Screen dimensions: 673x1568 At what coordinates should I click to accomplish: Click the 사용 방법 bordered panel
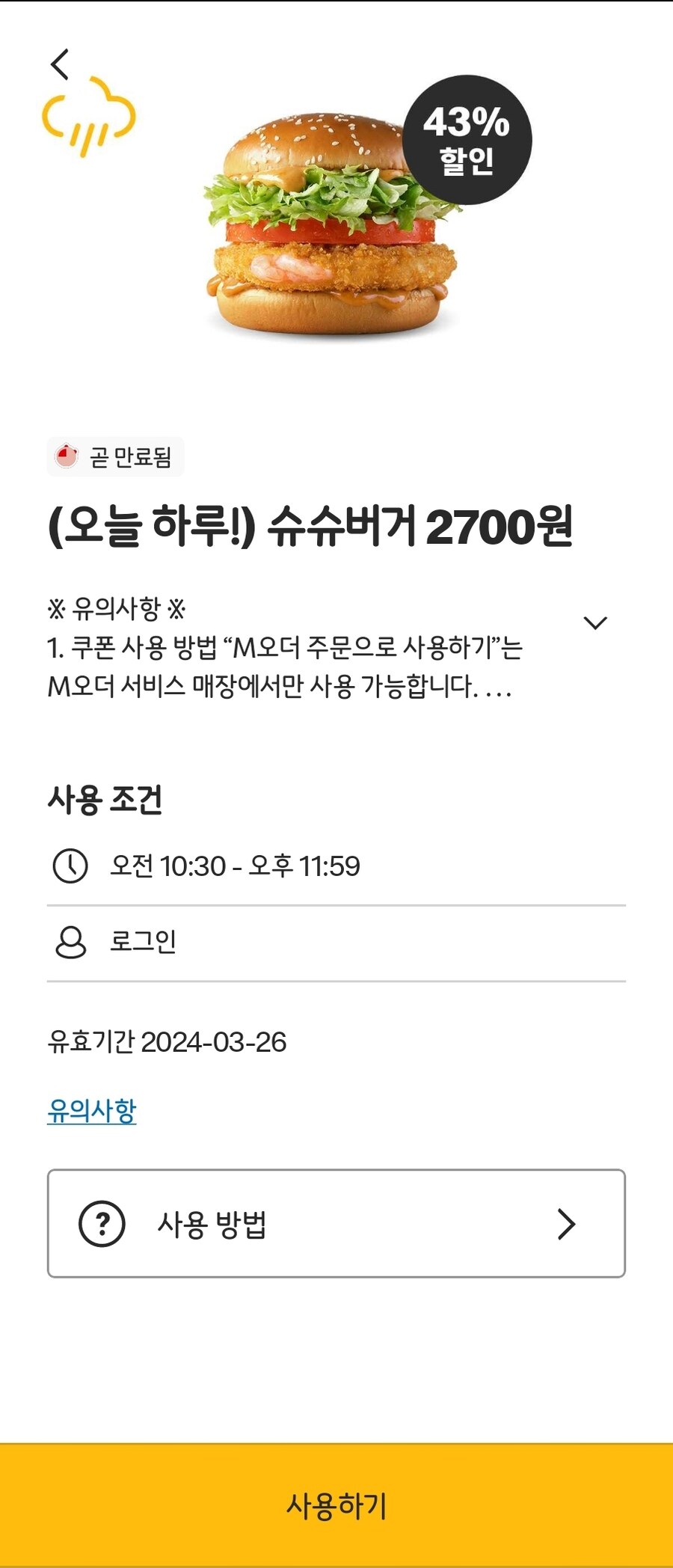click(x=336, y=1225)
